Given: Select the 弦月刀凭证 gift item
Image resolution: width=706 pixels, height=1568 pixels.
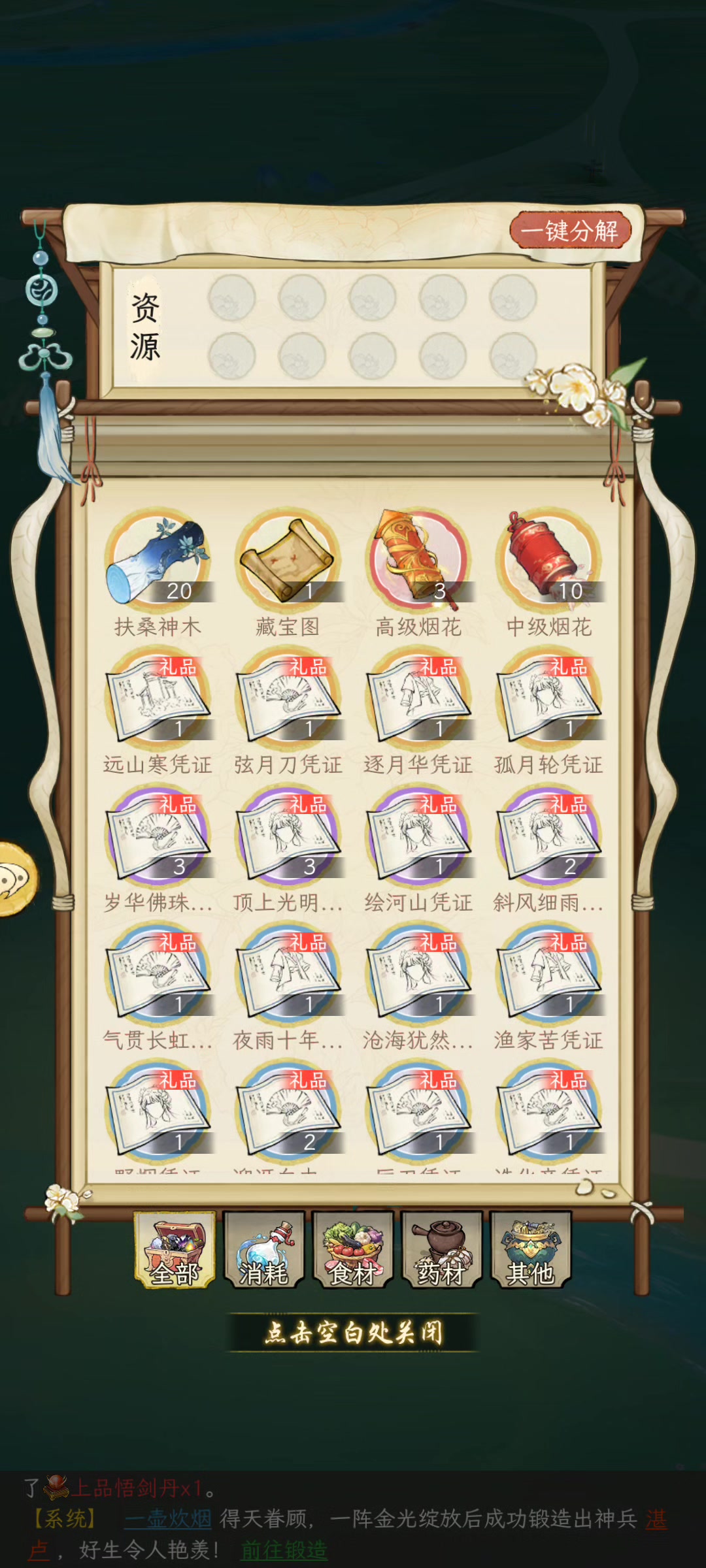Looking at the screenshot, I should tap(288, 700).
